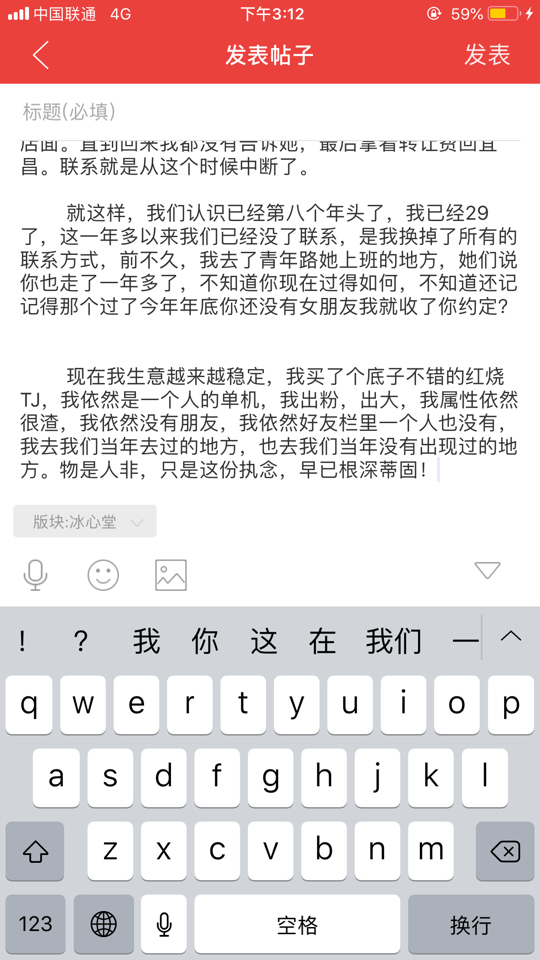The width and height of the screenshot is (540, 960).
Task: Tap the backspace key
Action: click(504, 851)
